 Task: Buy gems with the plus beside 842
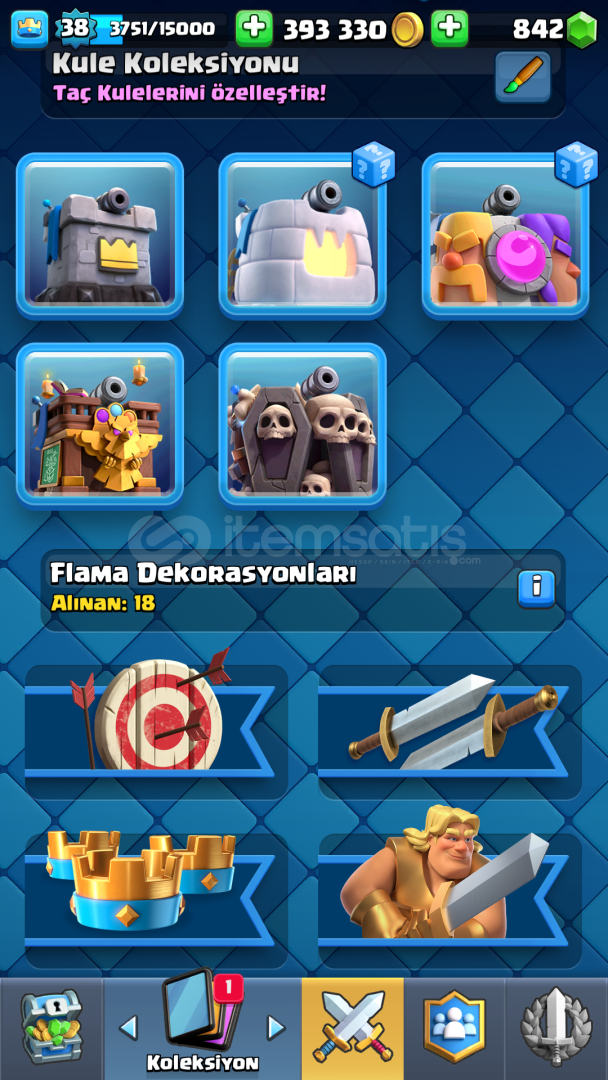click(450, 28)
